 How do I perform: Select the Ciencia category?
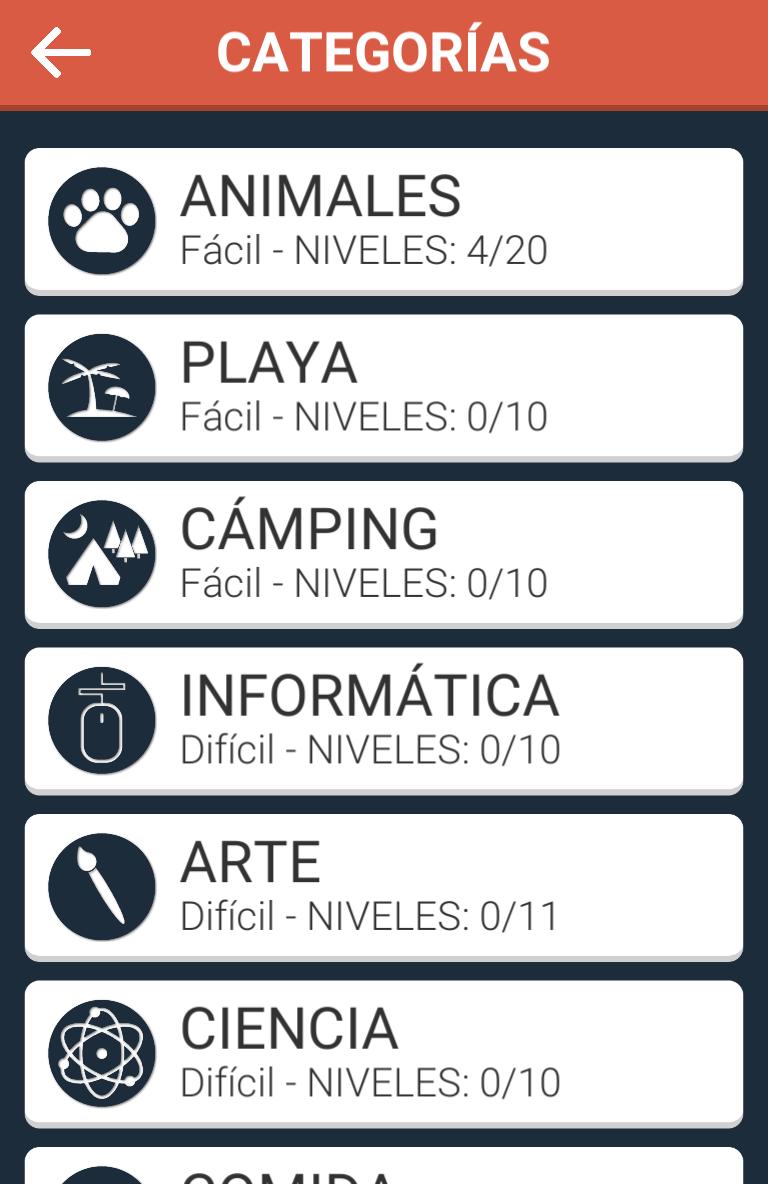coord(383,1052)
